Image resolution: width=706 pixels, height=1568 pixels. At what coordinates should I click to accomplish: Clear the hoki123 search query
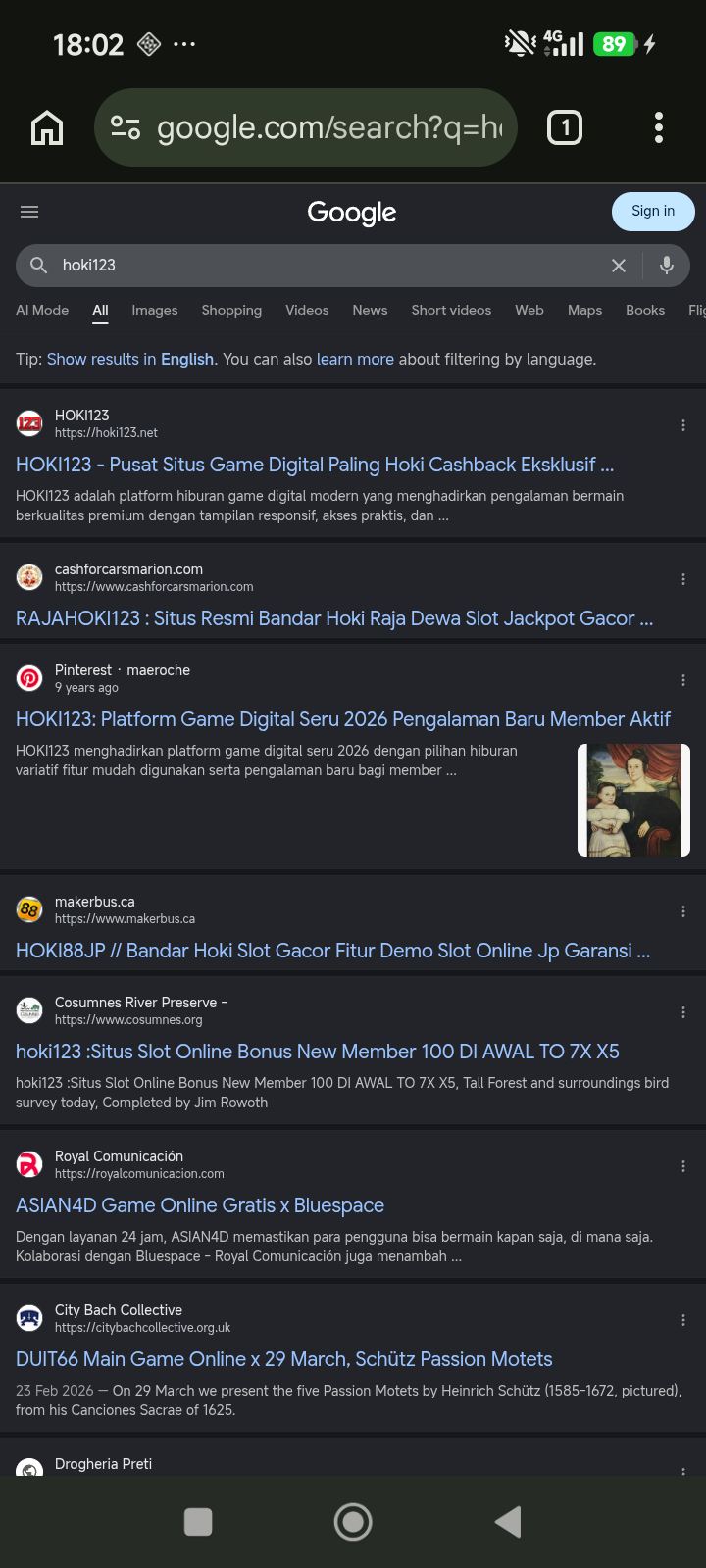(619, 266)
